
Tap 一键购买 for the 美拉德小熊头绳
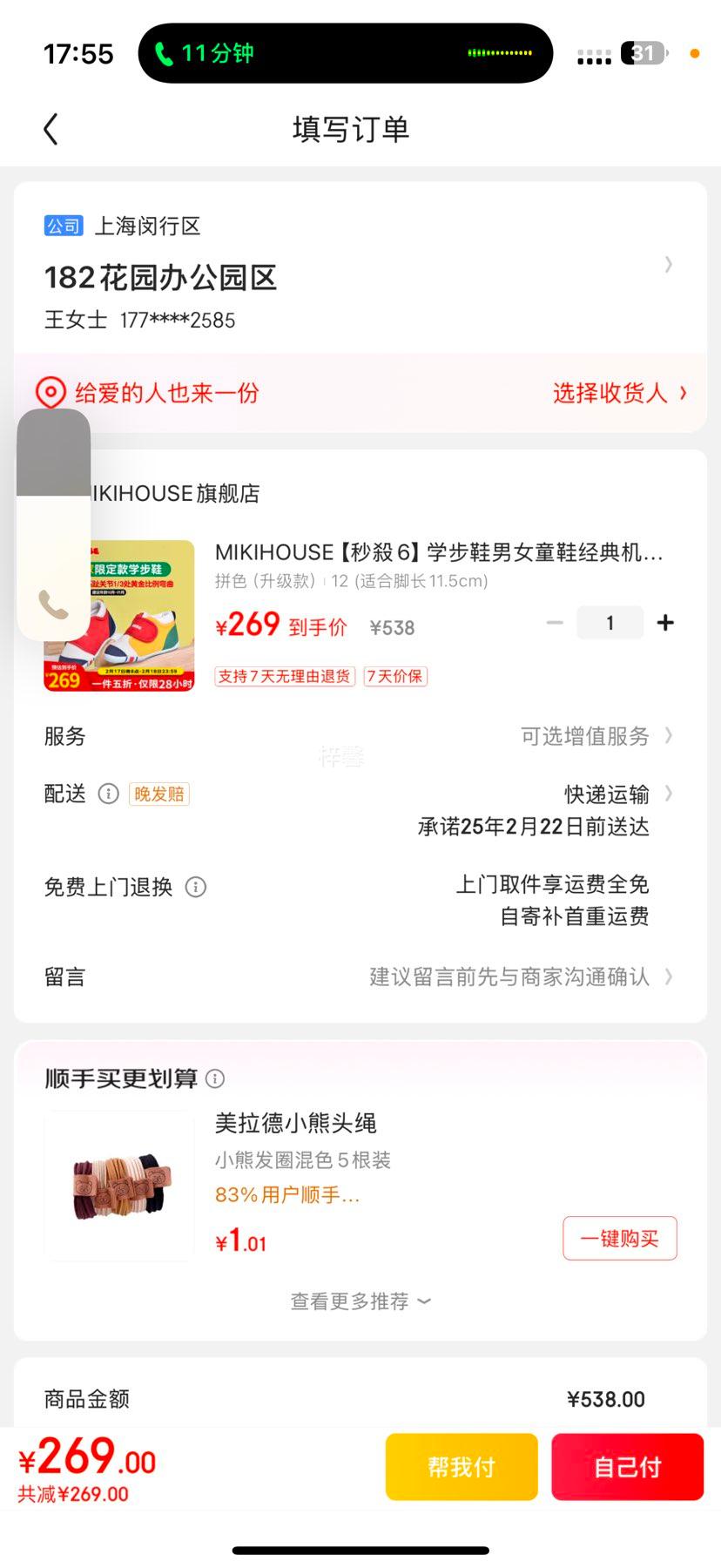[619, 1238]
